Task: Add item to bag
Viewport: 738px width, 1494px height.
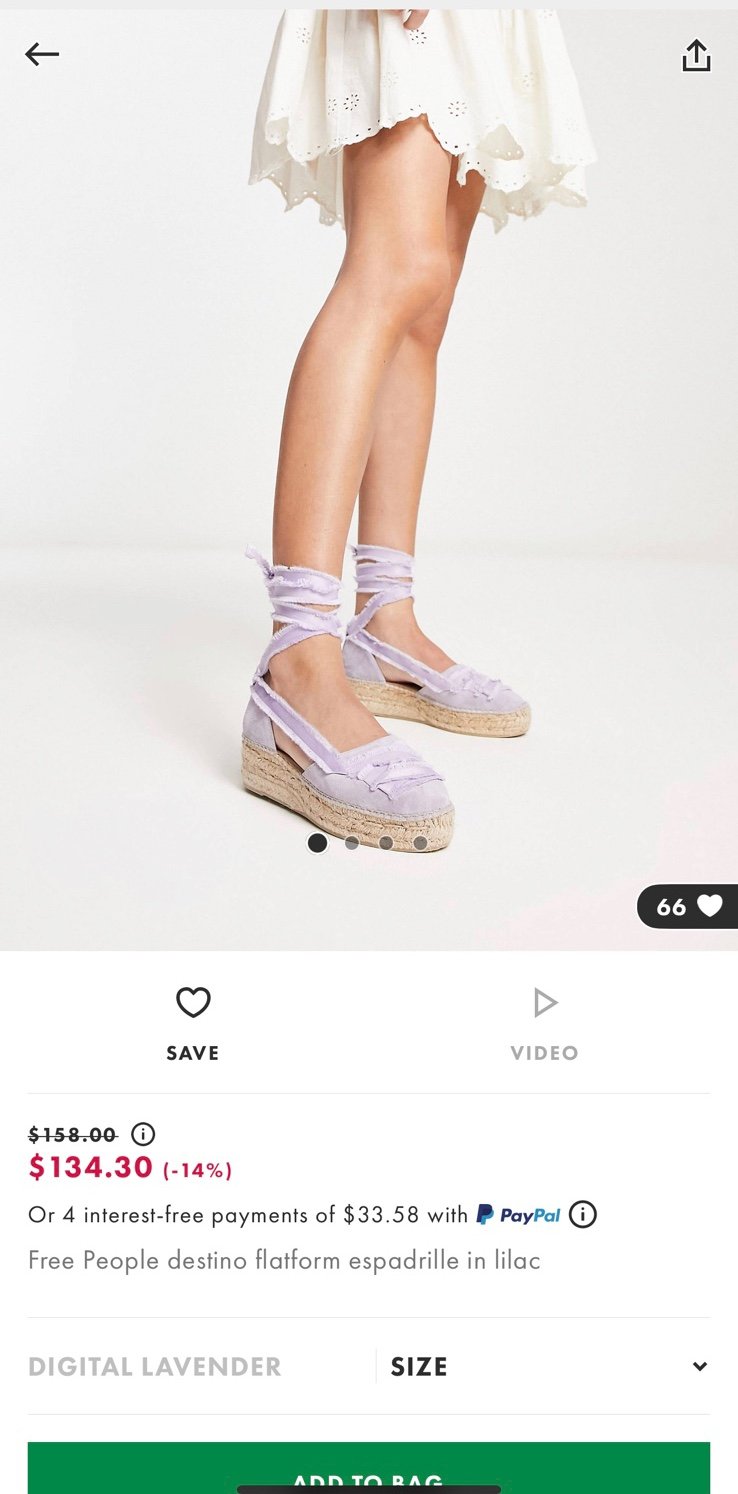Action: point(369,1468)
